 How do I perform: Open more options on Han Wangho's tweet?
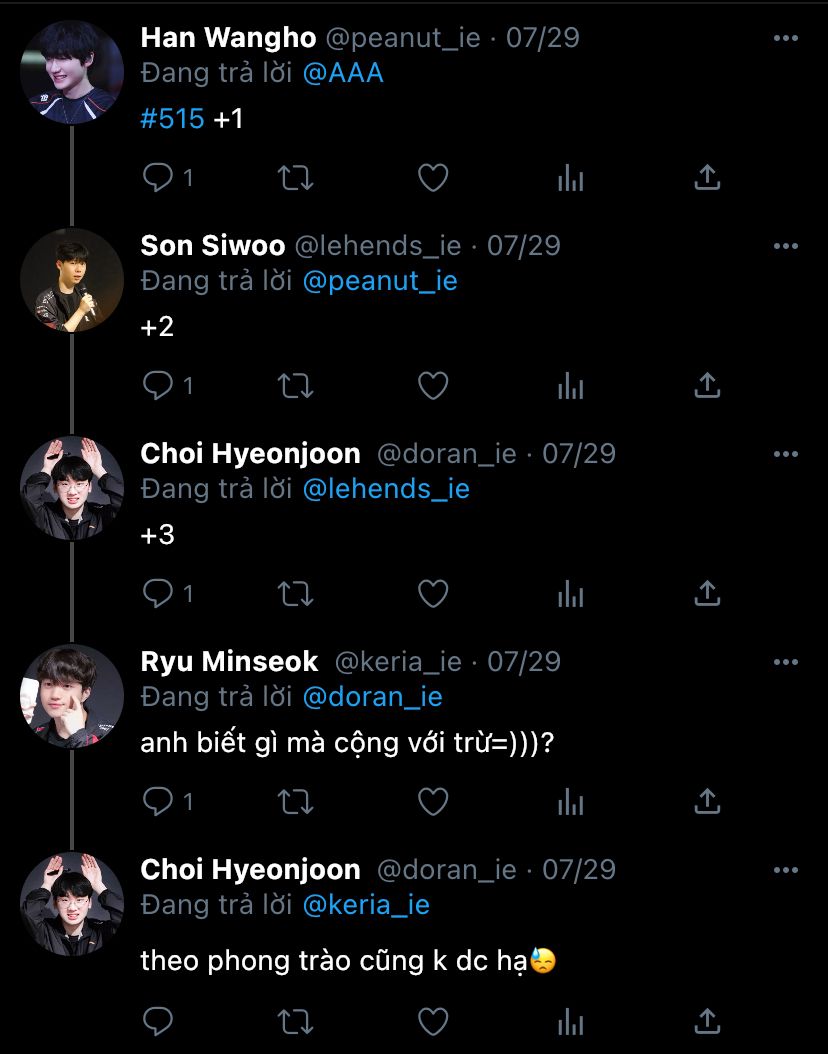785,38
